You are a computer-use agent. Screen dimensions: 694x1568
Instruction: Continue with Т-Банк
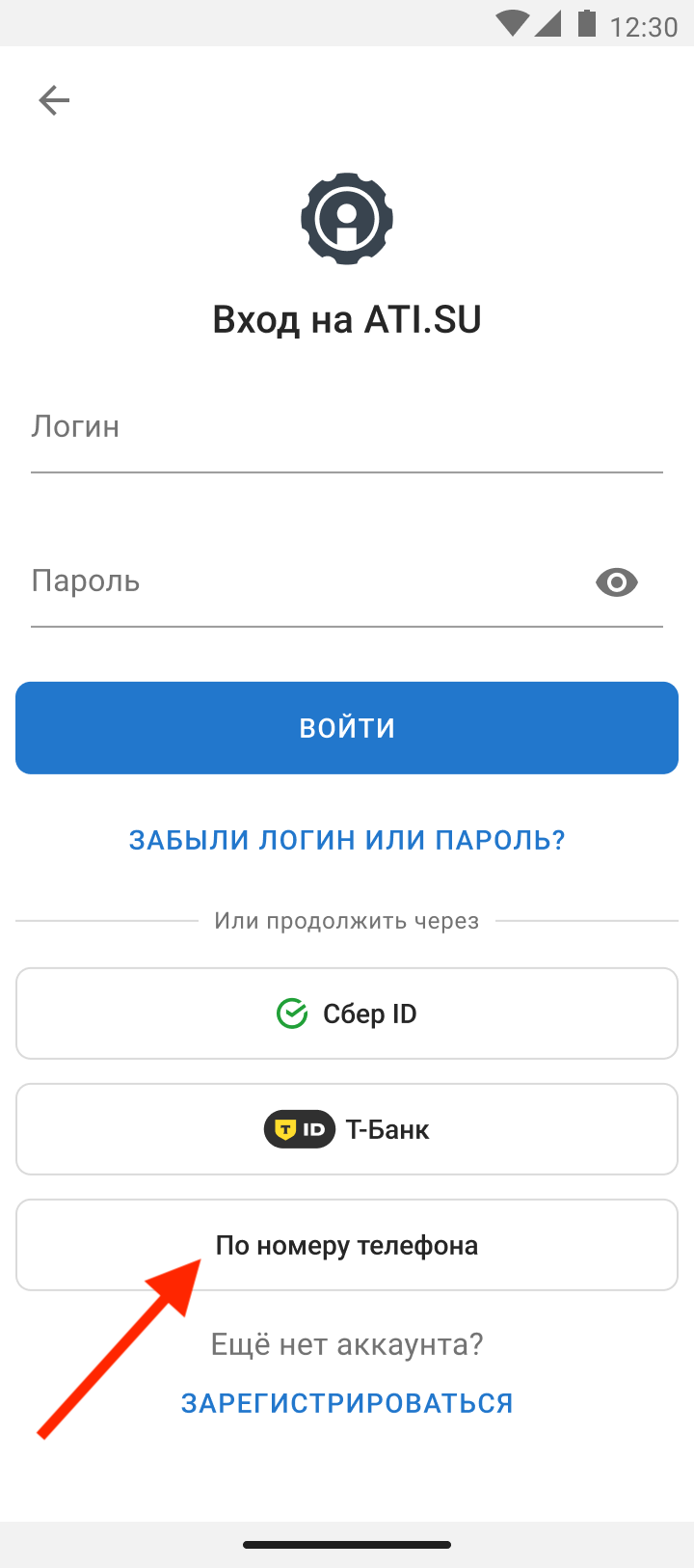coord(347,1129)
